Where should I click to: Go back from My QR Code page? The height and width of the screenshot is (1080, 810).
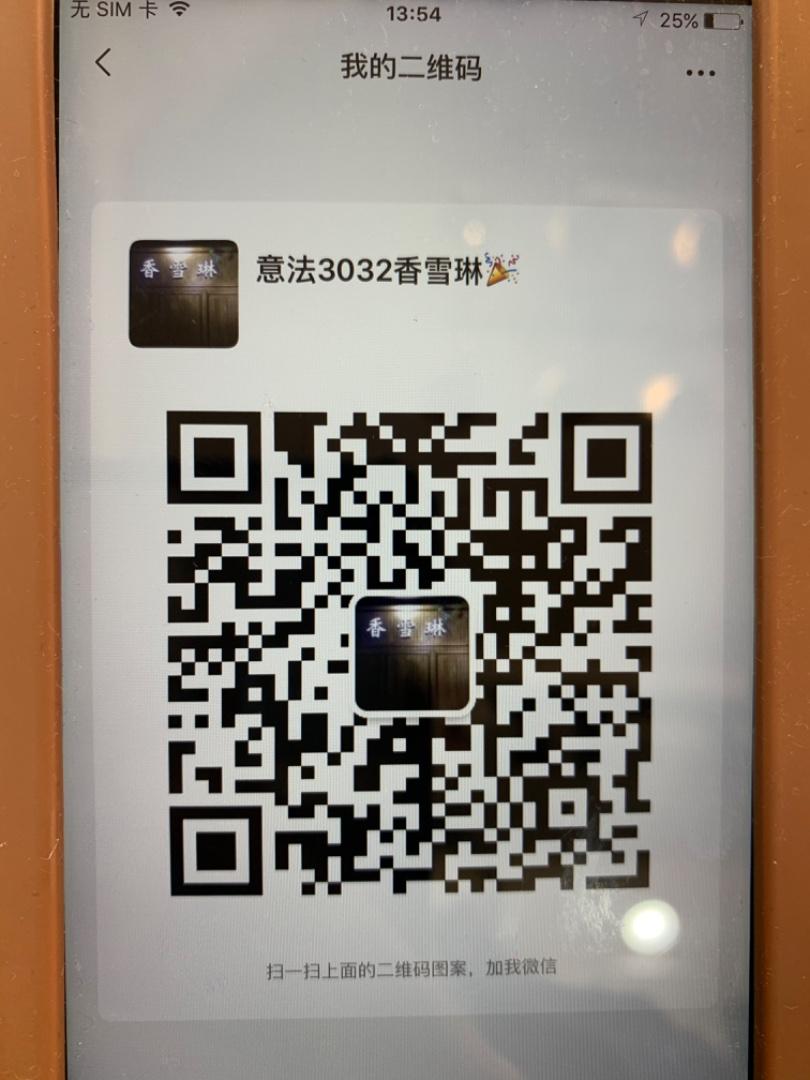click(x=103, y=63)
